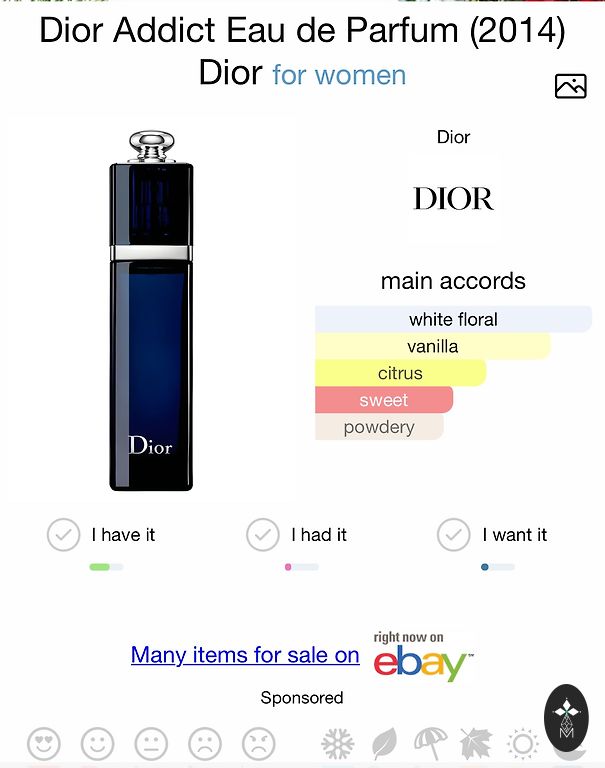Vote daytime with the sun icon
This screenshot has height=768, width=605.
[521, 743]
